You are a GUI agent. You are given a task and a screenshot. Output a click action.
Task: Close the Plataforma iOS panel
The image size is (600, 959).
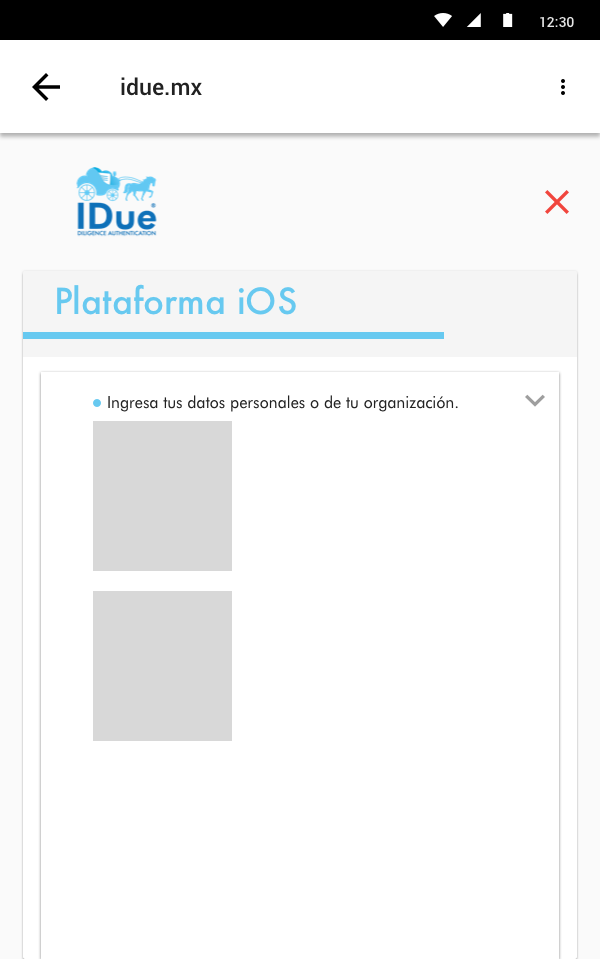pyautogui.click(x=557, y=202)
